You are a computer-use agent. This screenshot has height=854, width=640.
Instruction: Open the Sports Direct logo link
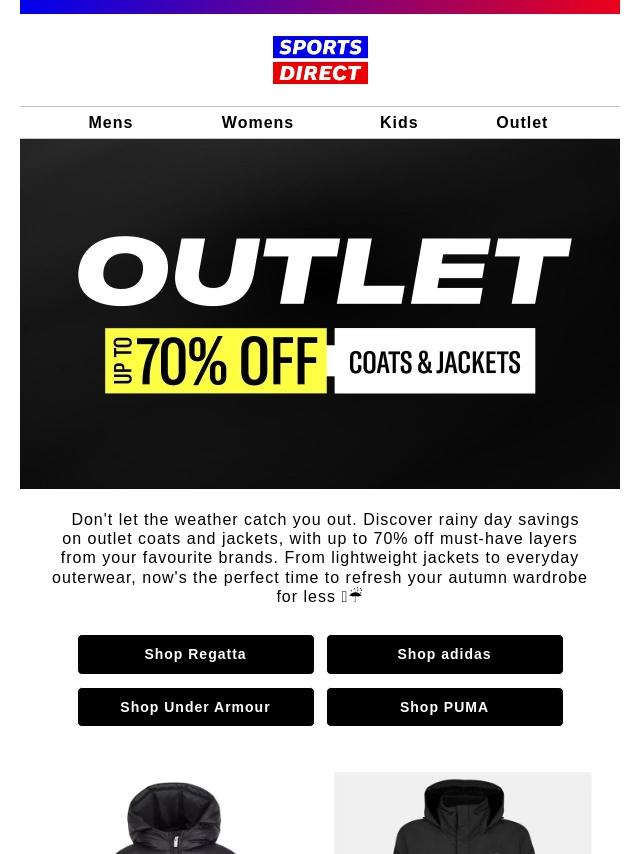320,60
